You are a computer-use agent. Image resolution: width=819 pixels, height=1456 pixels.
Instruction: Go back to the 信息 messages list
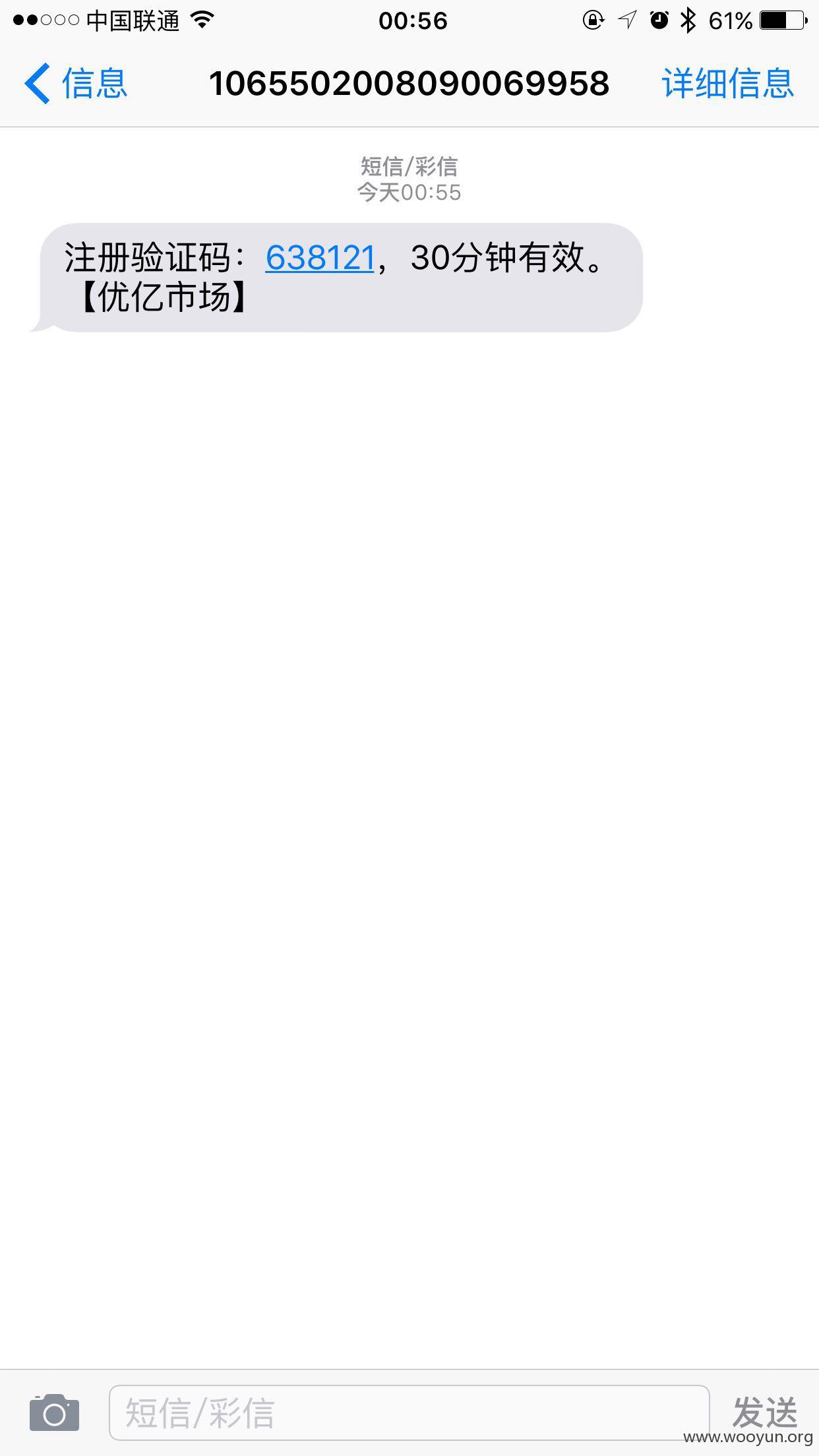point(76,84)
